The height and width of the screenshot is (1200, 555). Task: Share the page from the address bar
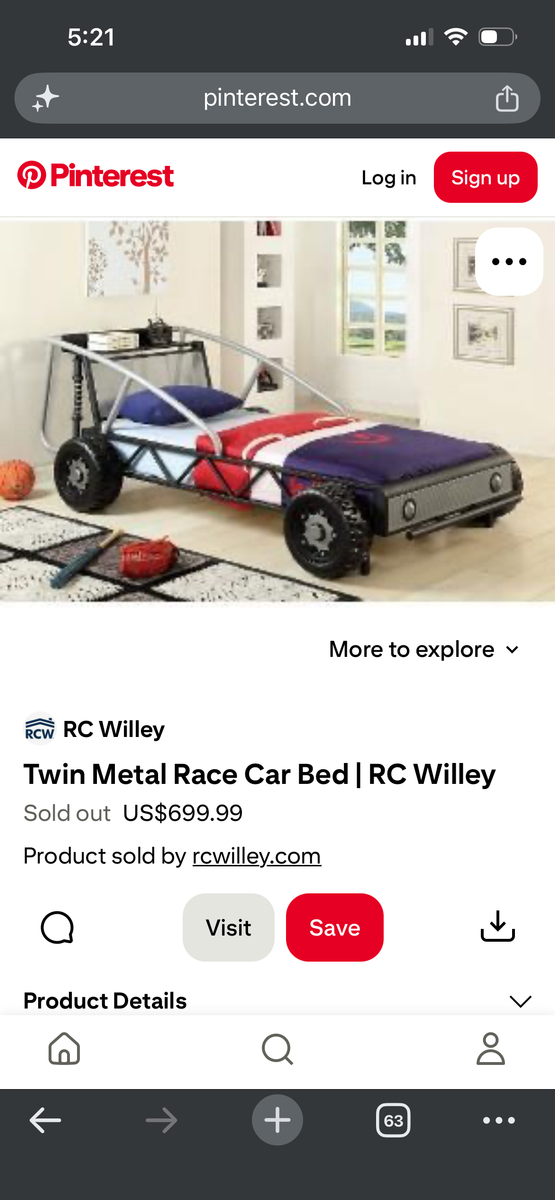pyautogui.click(x=507, y=98)
